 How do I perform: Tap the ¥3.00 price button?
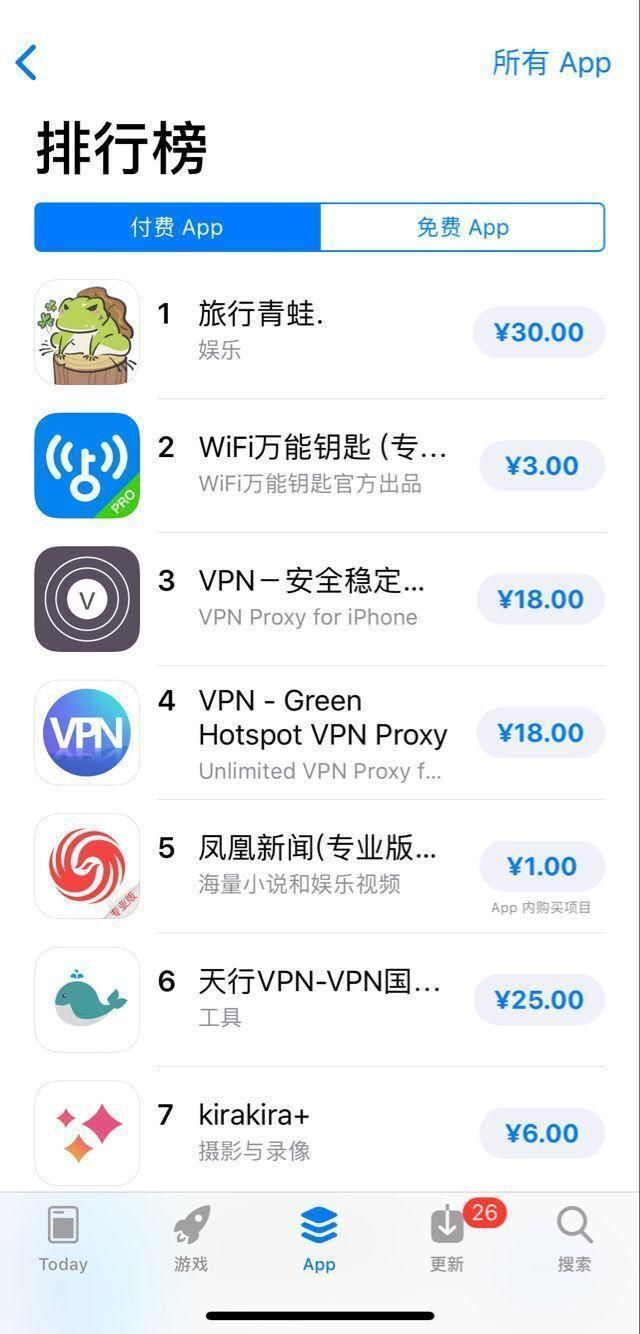click(x=542, y=466)
